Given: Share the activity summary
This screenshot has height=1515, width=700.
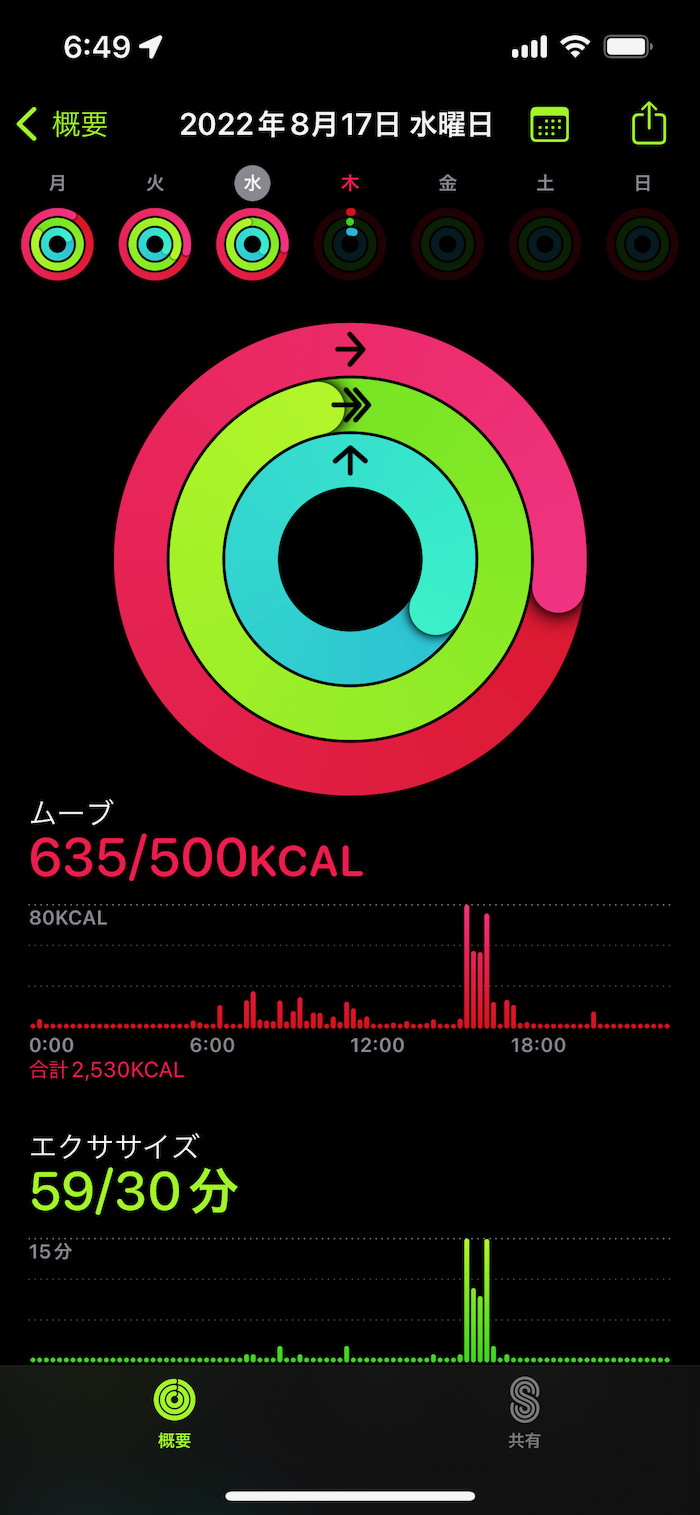Looking at the screenshot, I should tap(649, 124).
